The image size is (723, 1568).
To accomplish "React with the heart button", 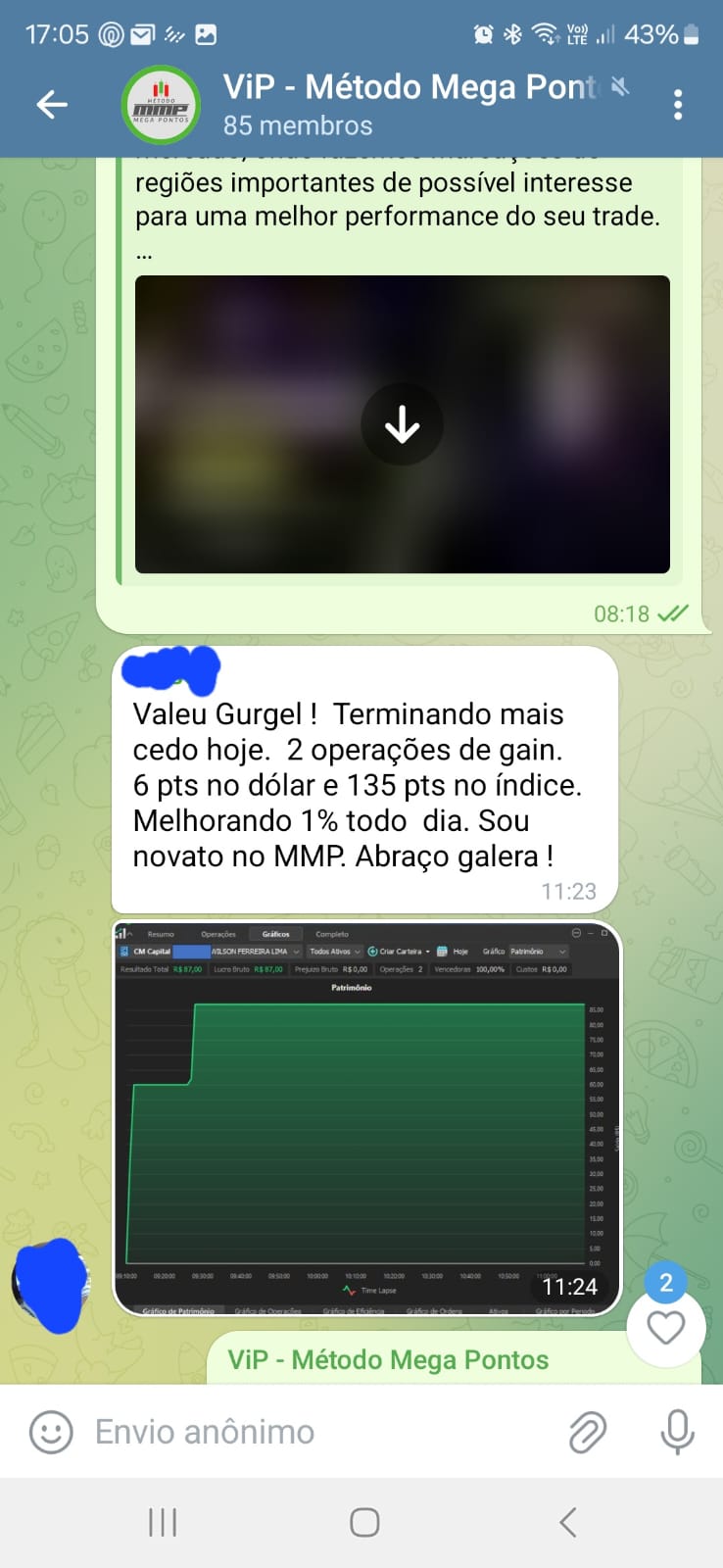I will coord(665,1328).
